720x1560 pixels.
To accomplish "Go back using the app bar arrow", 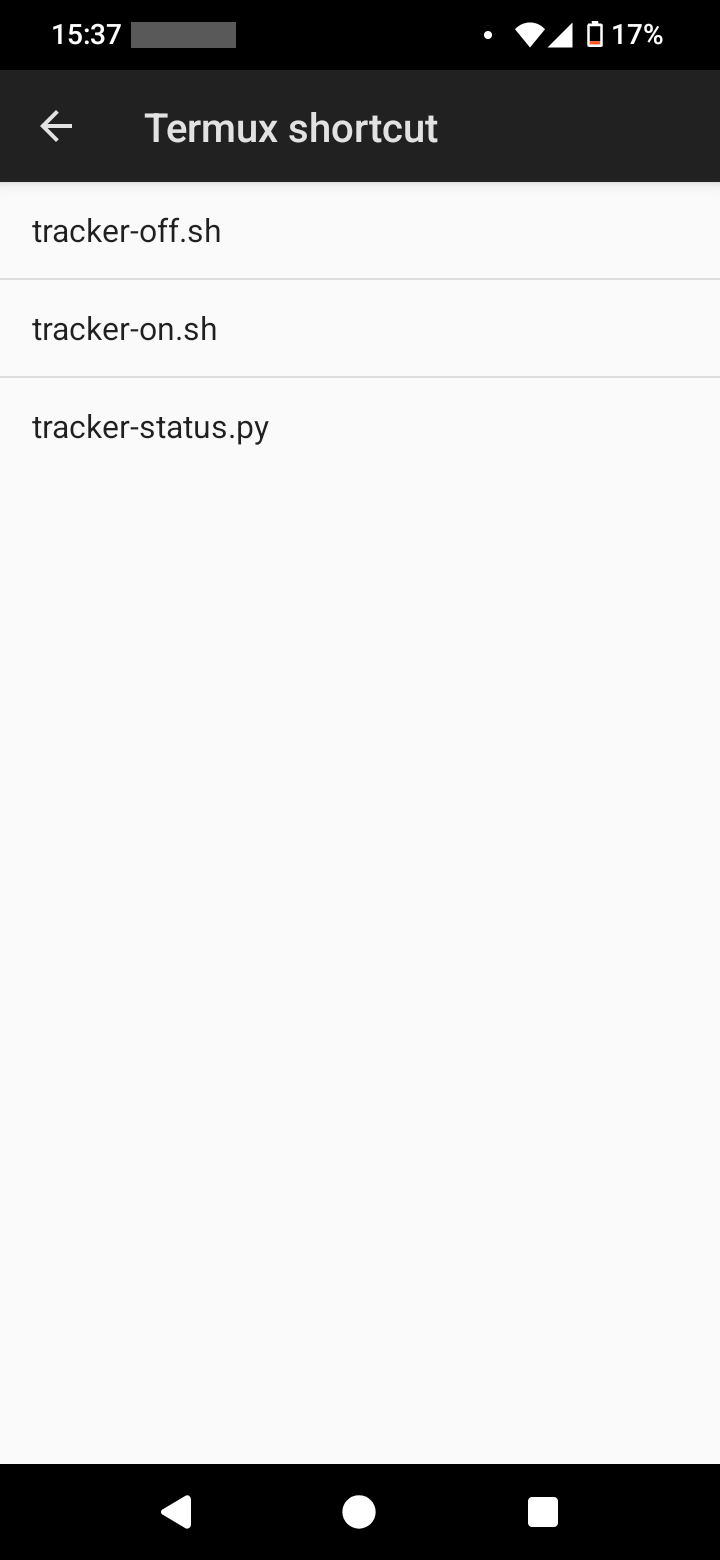I will point(56,127).
